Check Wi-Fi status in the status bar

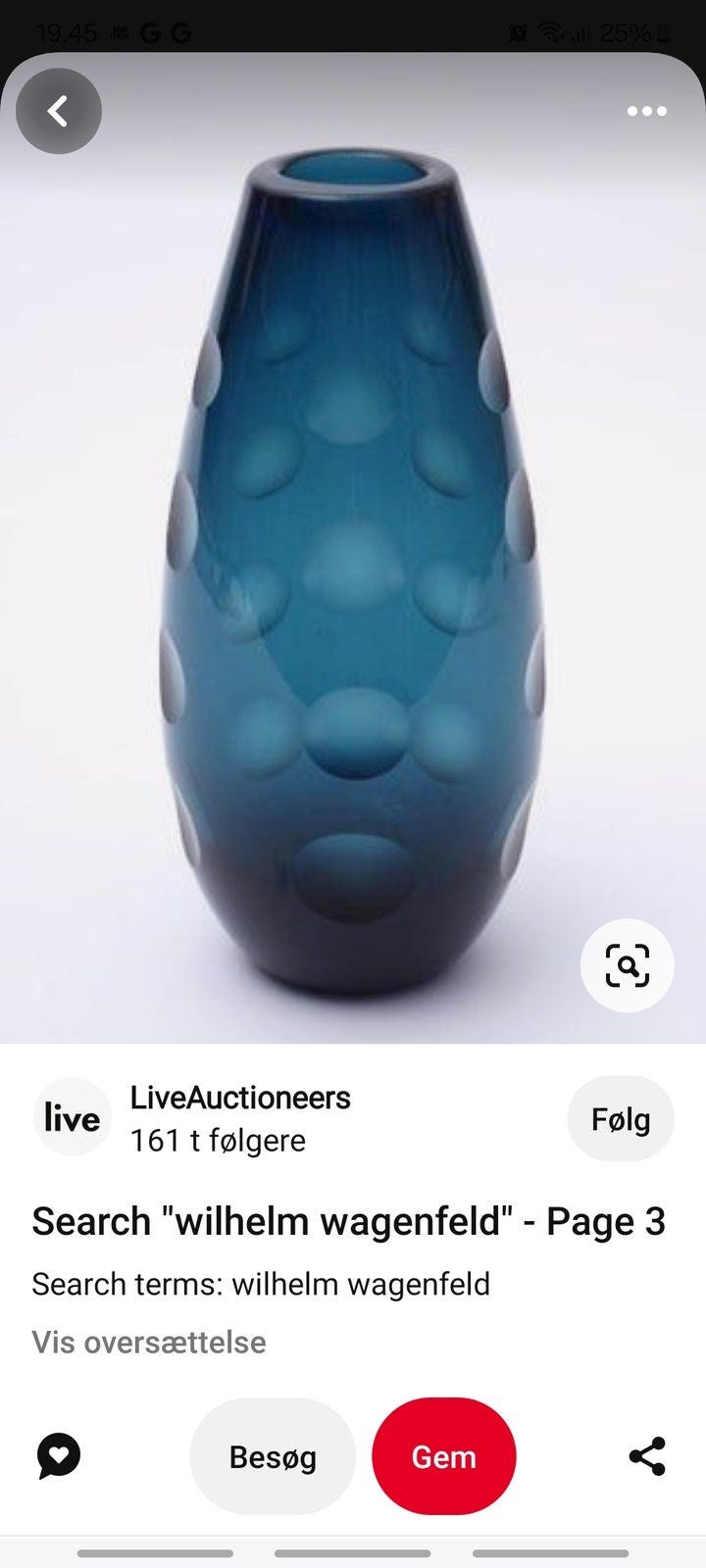[549, 32]
